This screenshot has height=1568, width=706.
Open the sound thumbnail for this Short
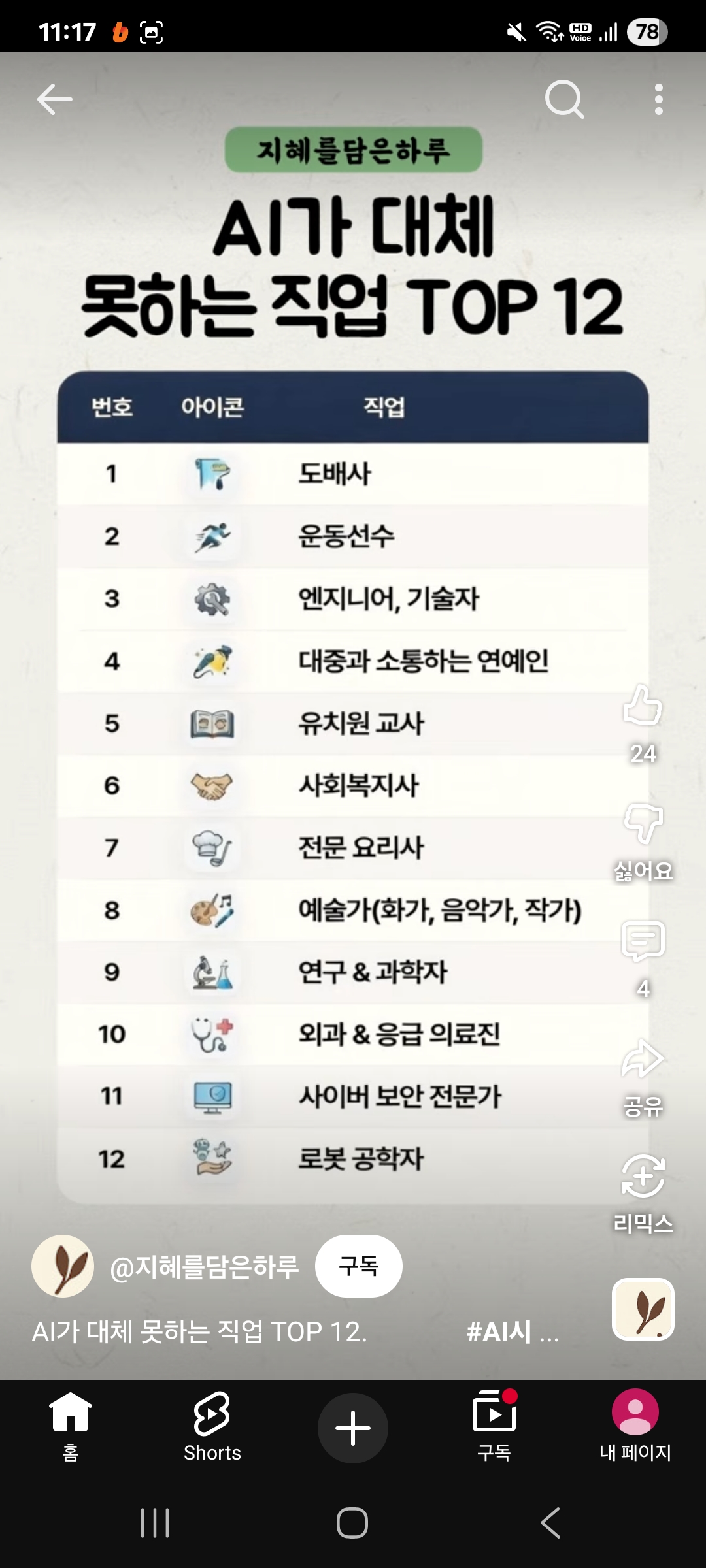[x=643, y=1309]
